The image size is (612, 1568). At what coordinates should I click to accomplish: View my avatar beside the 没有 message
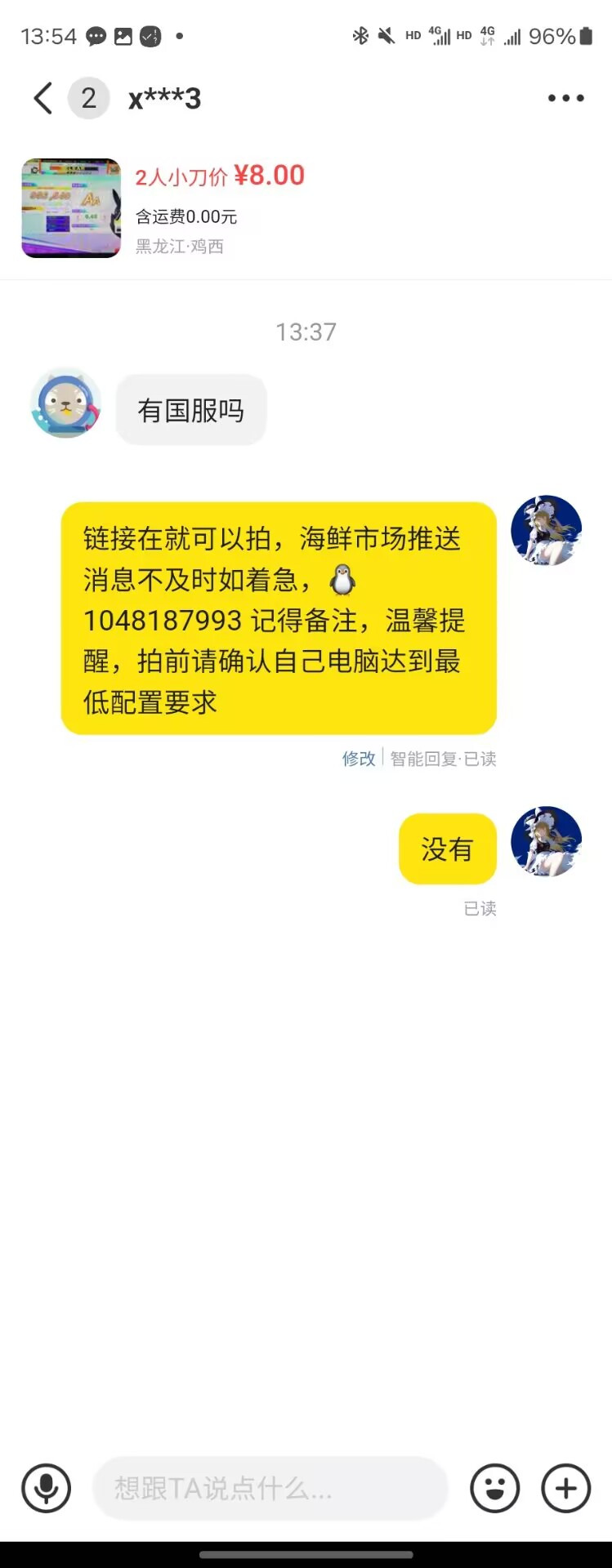pyautogui.click(x=546, y=841)
